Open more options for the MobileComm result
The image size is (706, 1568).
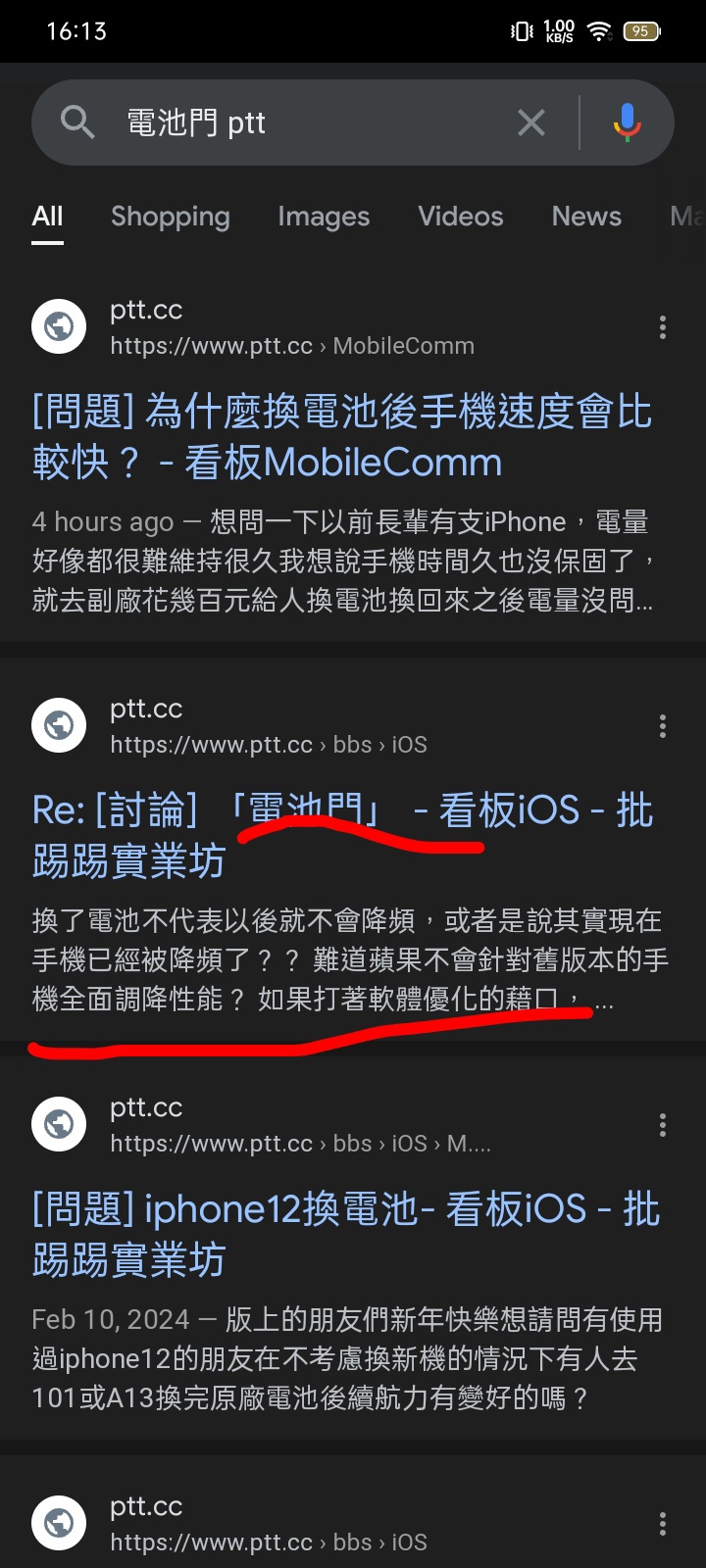click(x=663, y=327)
